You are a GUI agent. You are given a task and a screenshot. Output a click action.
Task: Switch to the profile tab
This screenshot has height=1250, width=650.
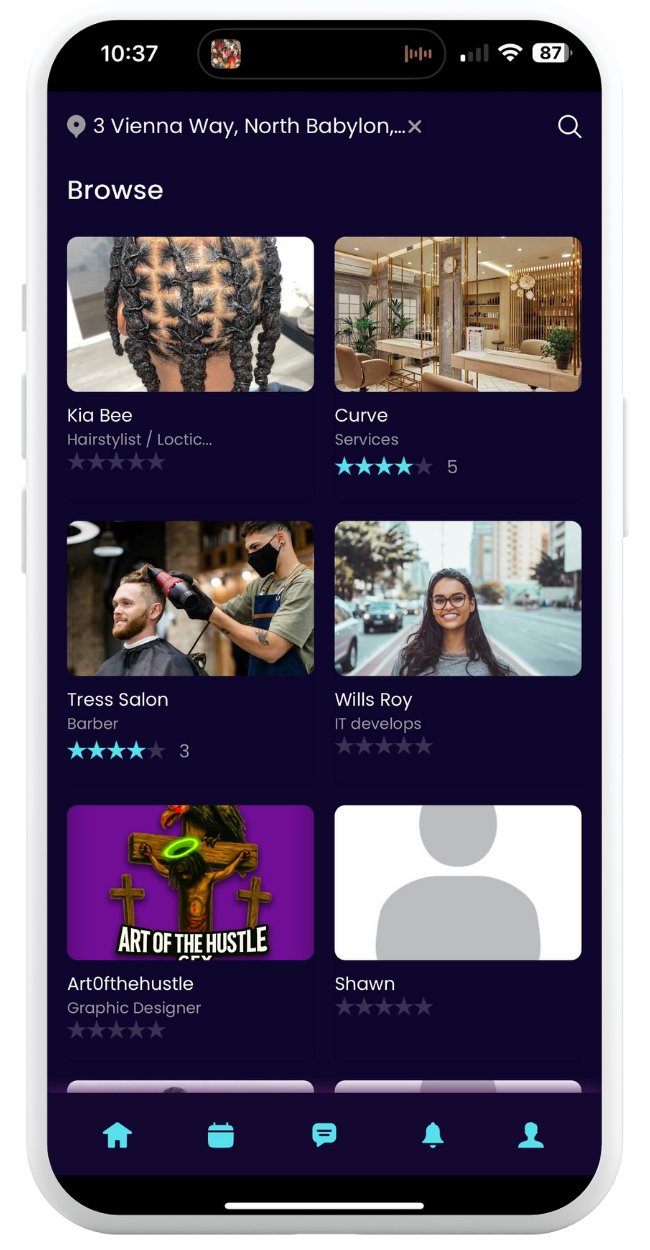(x=531, y=1135)
